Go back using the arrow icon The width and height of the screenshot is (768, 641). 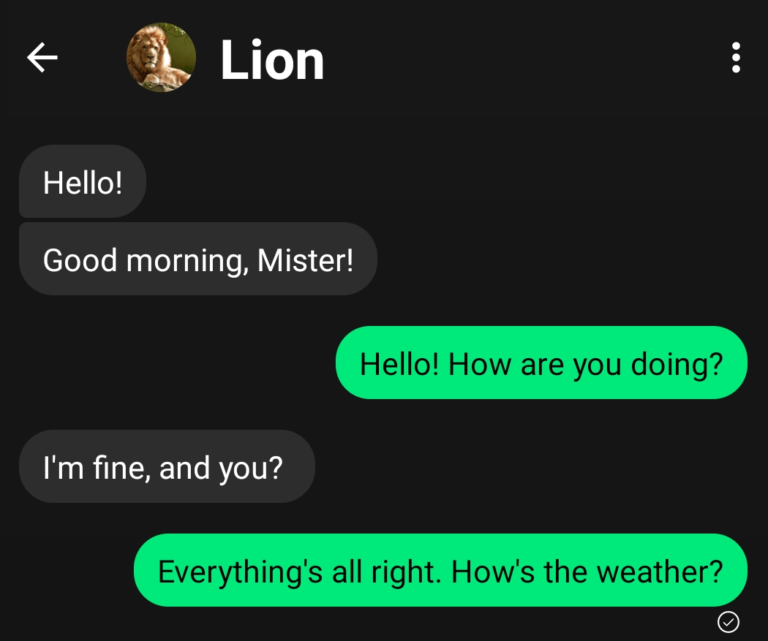point(42,59)
